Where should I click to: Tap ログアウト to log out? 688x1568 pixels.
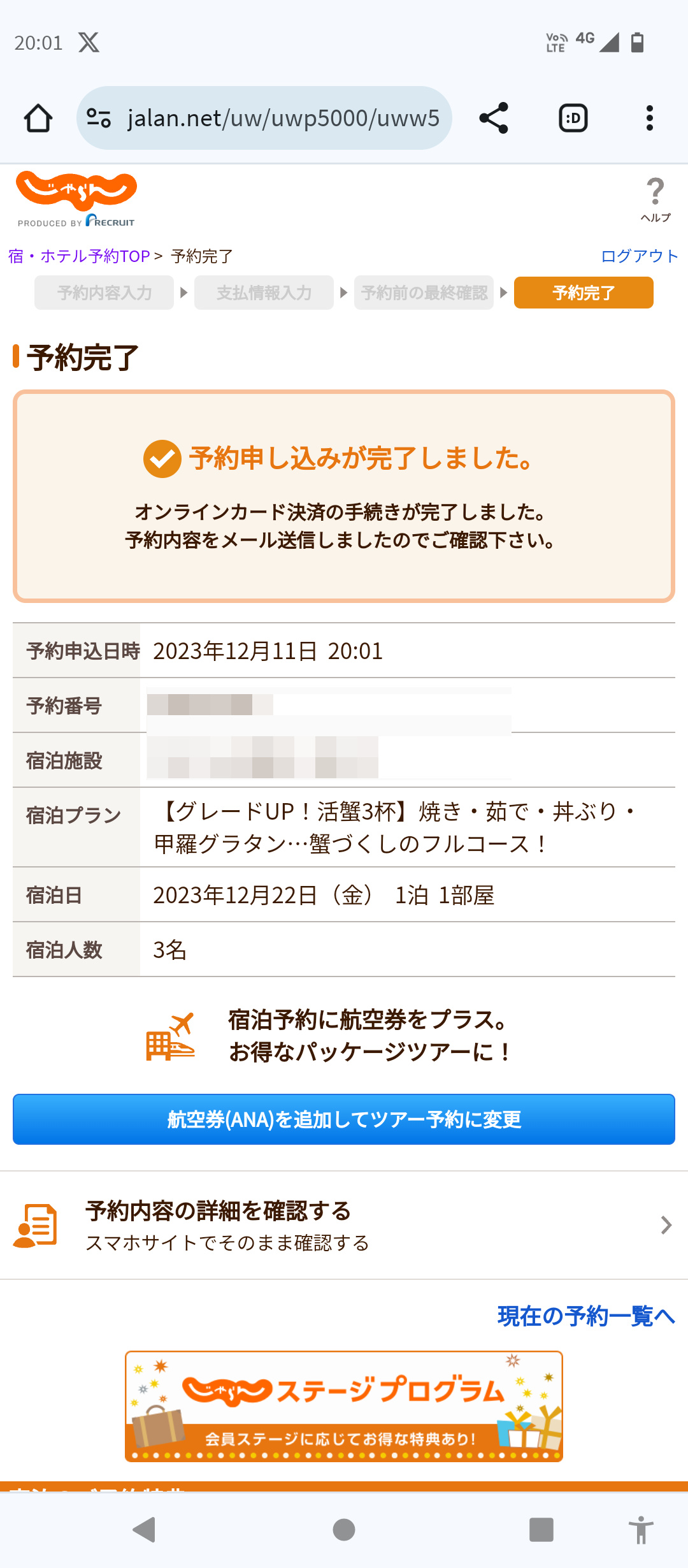coord(639,256)
